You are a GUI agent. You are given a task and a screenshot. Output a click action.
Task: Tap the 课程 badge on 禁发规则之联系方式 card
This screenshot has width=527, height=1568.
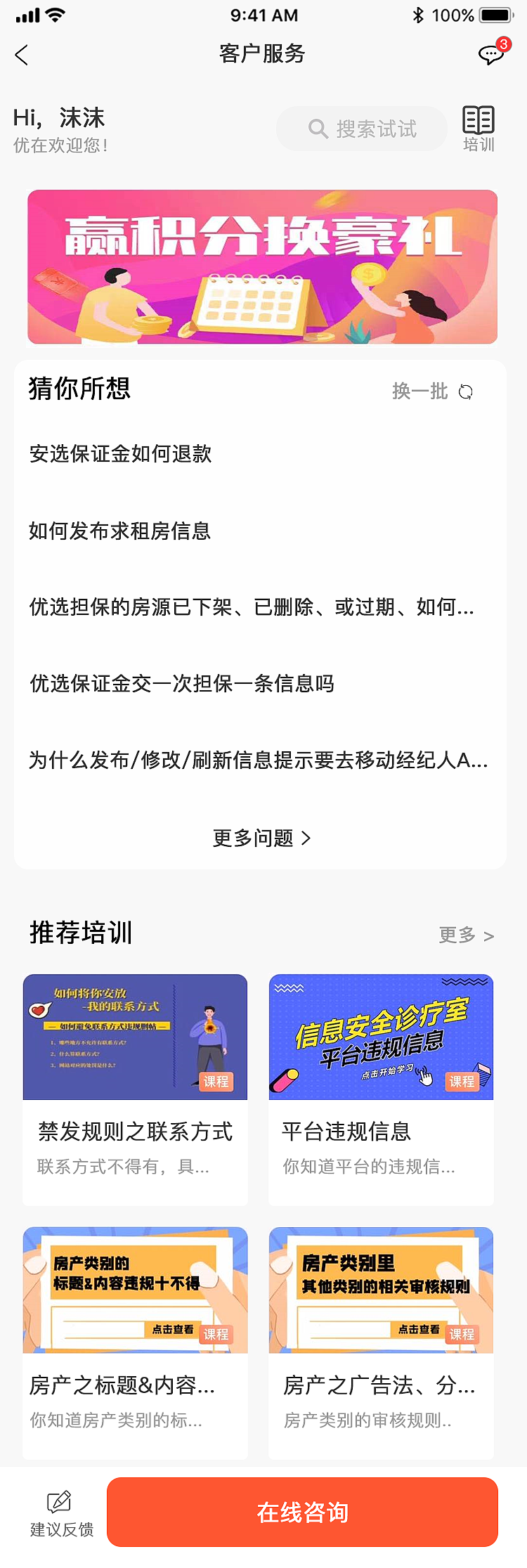217,1082
